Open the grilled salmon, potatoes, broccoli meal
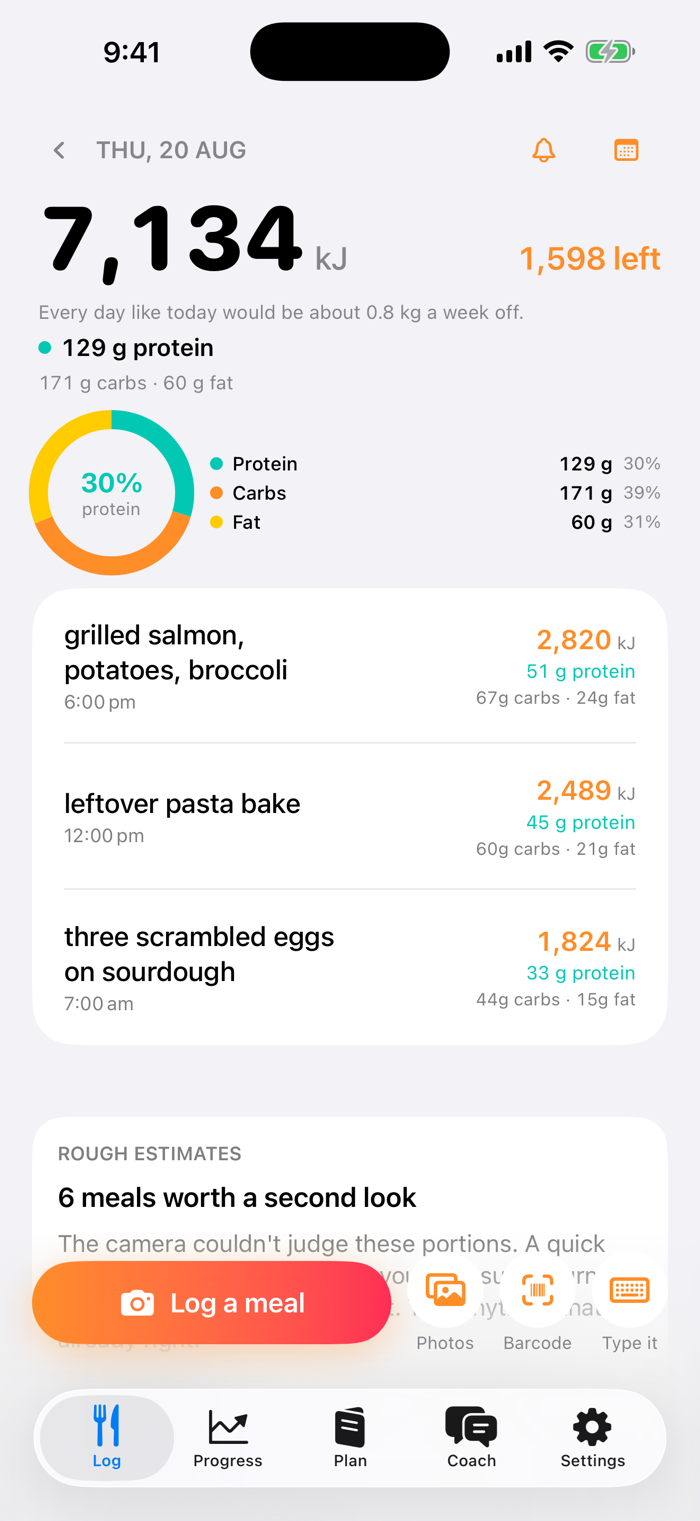This screenshot has width=700, height=1521. (350, 667)
